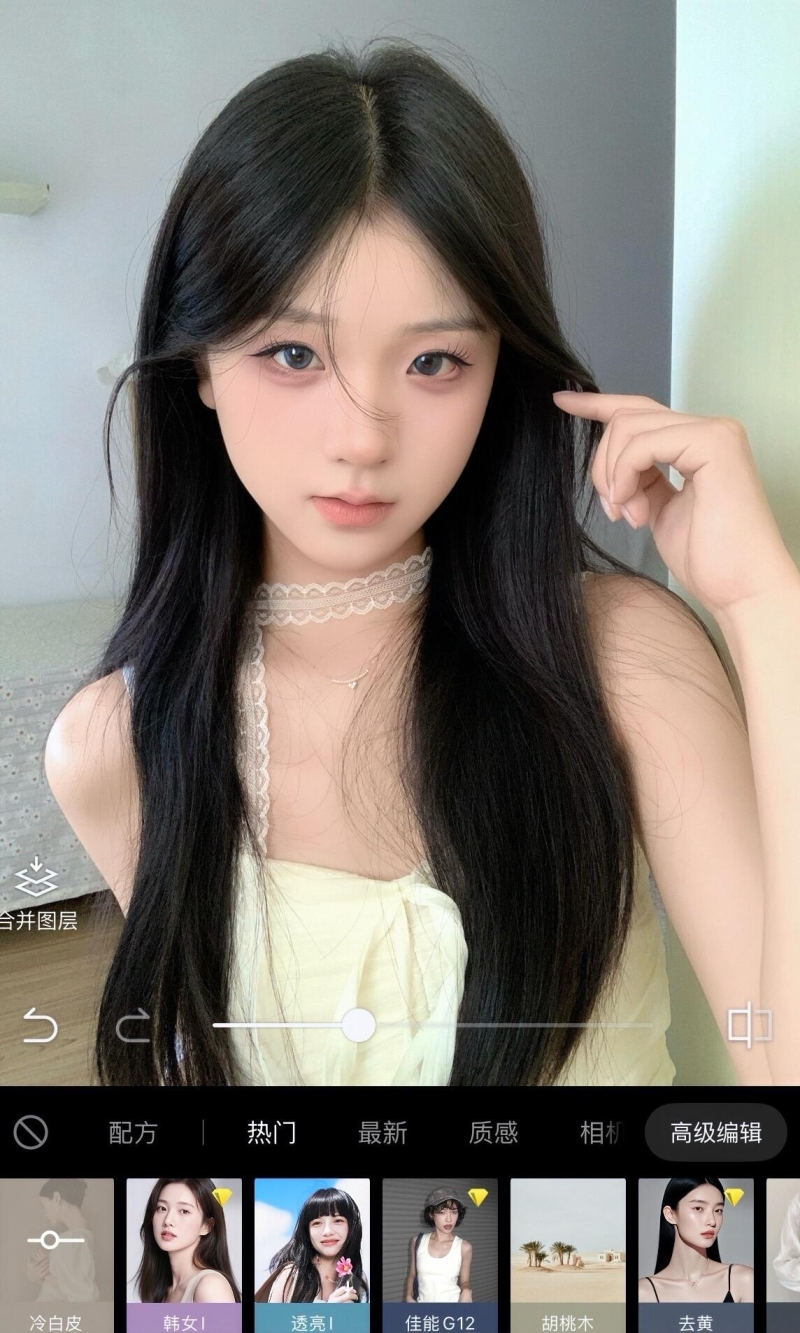Screen dimensions: 800x1333
Task: Apply the 胡桃木 filter
Action: click(568, 1255)
